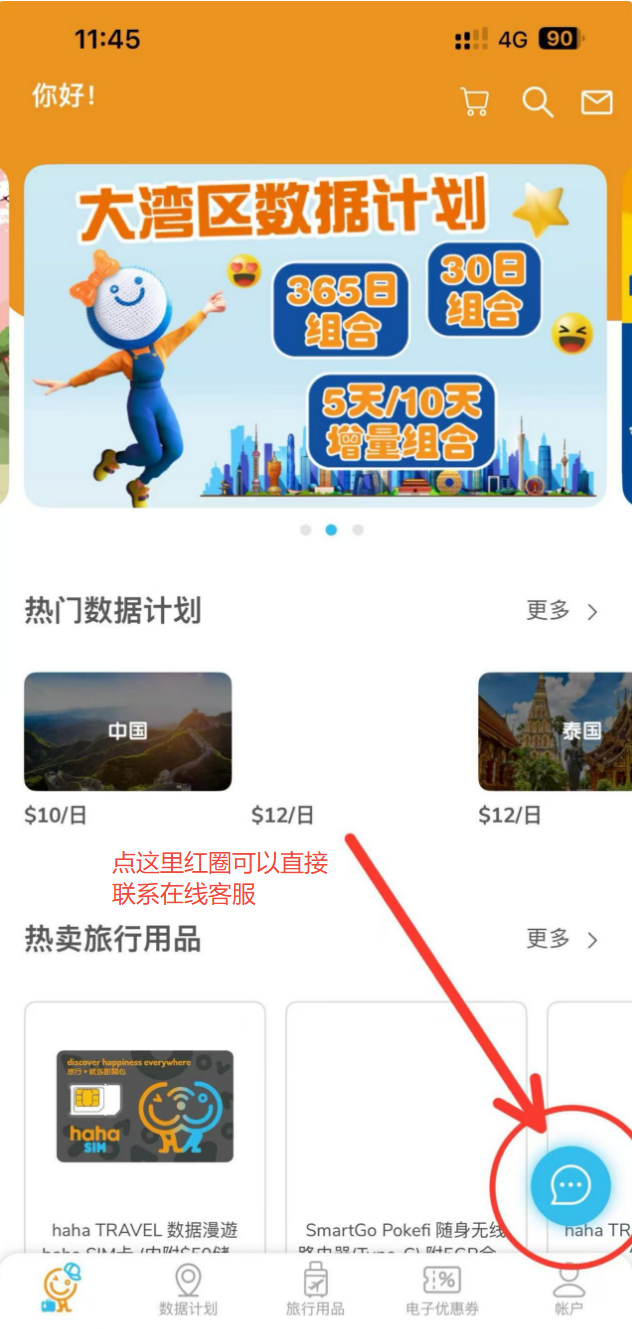View more 热门数据计划
This screenshot has height=1329, width=632.
562,611
